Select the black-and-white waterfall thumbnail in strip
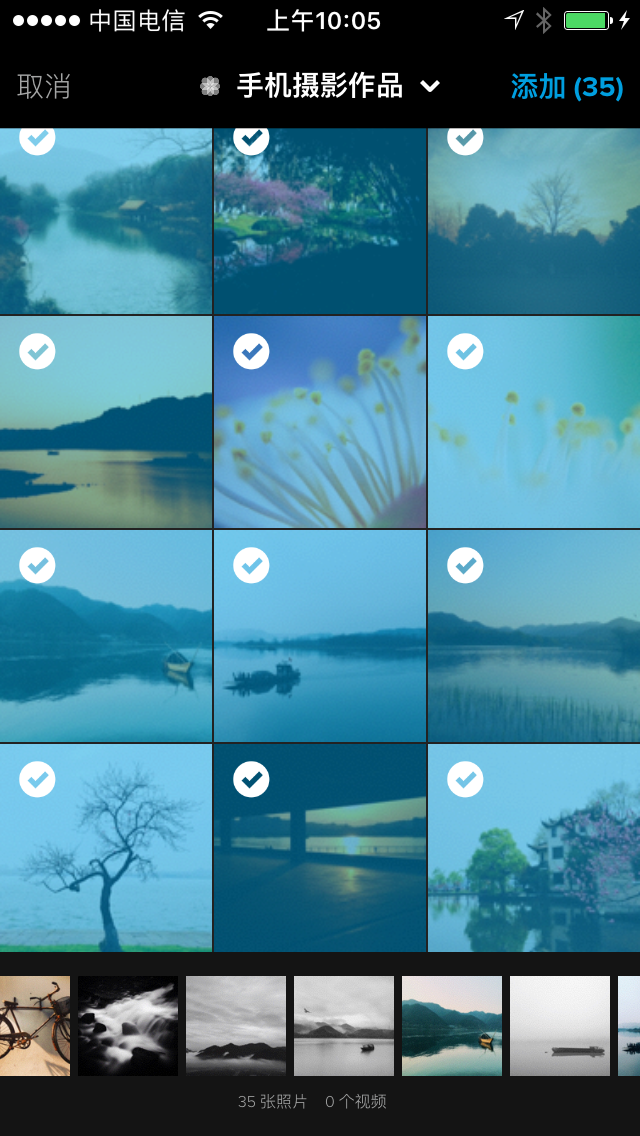 click(x=128, y=1026)
